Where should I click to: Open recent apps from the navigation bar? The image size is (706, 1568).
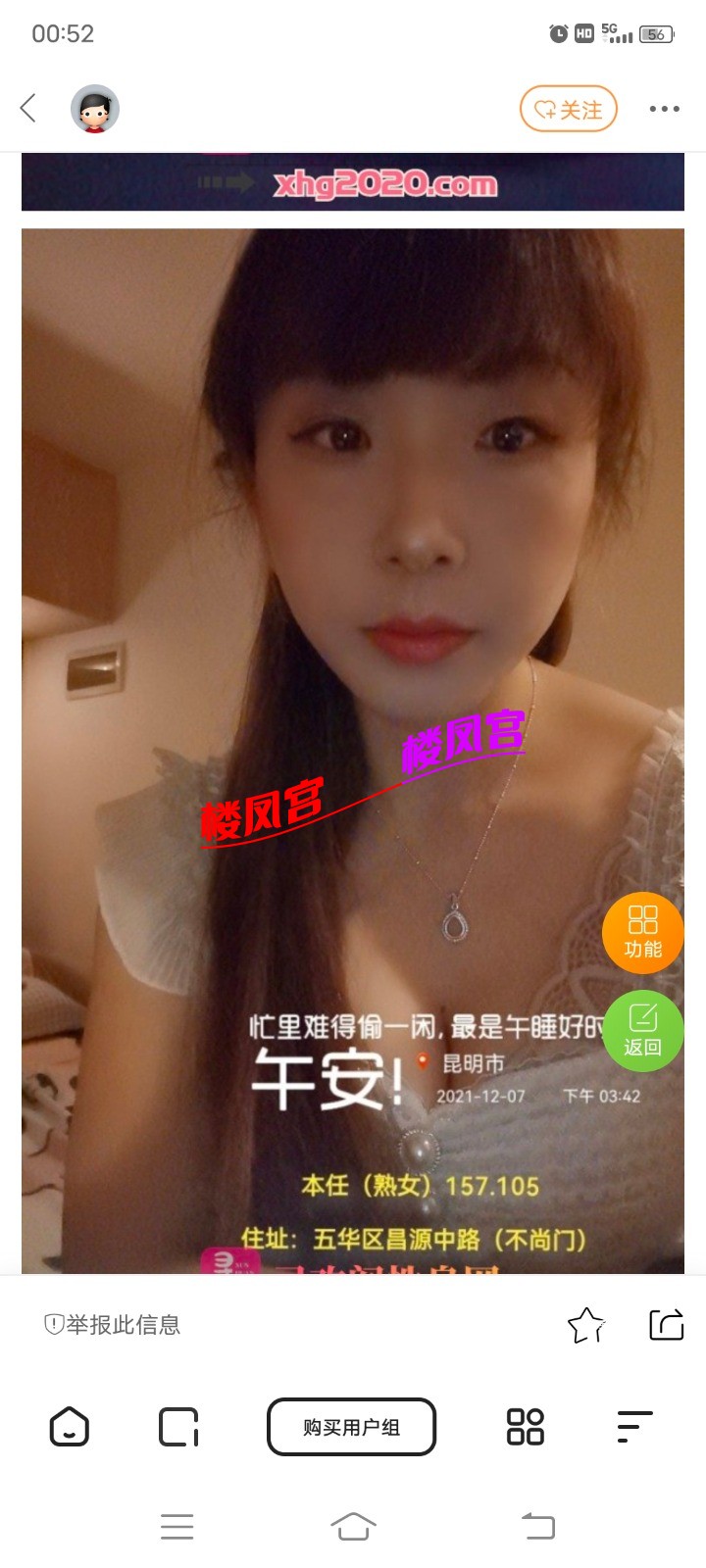pyautogui.click(x=176, y=1526)
